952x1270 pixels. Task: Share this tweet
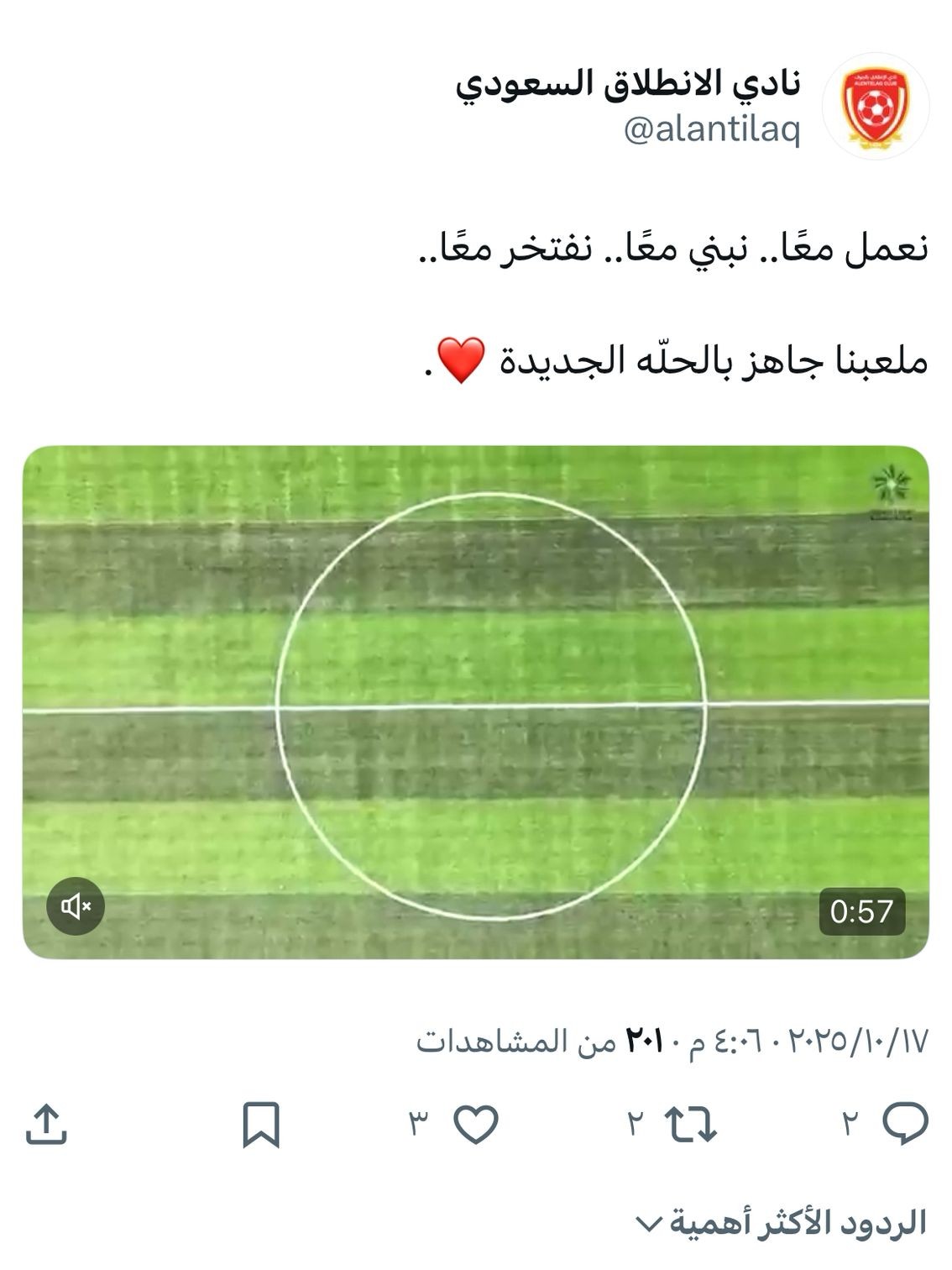46,1124
